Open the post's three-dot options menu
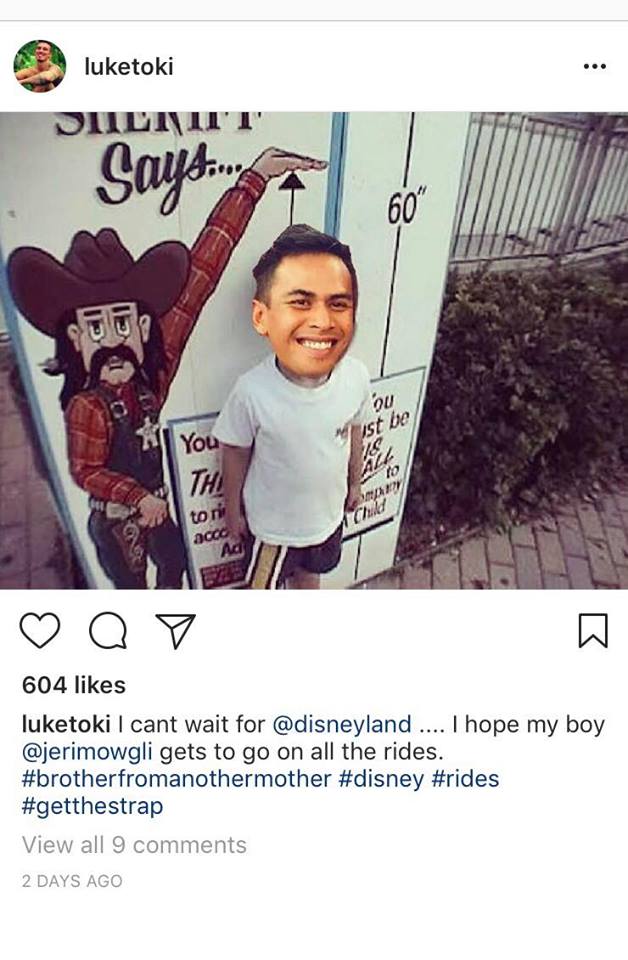This screenshot has width=628, height=960. (594, 67)
